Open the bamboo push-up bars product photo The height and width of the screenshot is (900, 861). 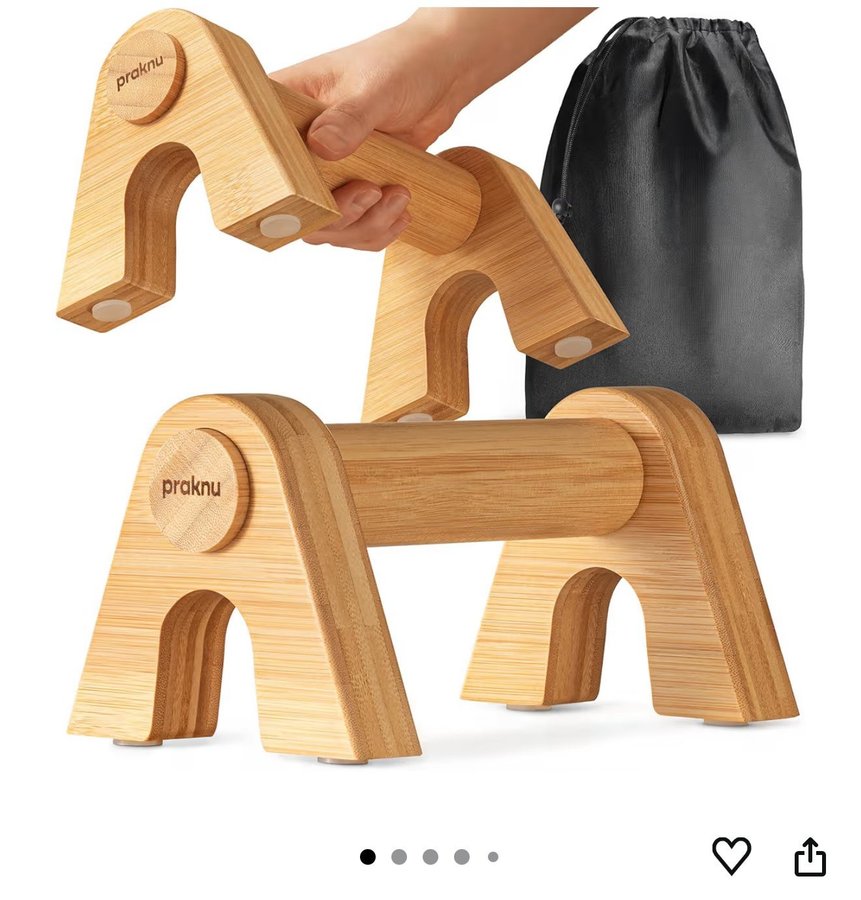(430, 400)
